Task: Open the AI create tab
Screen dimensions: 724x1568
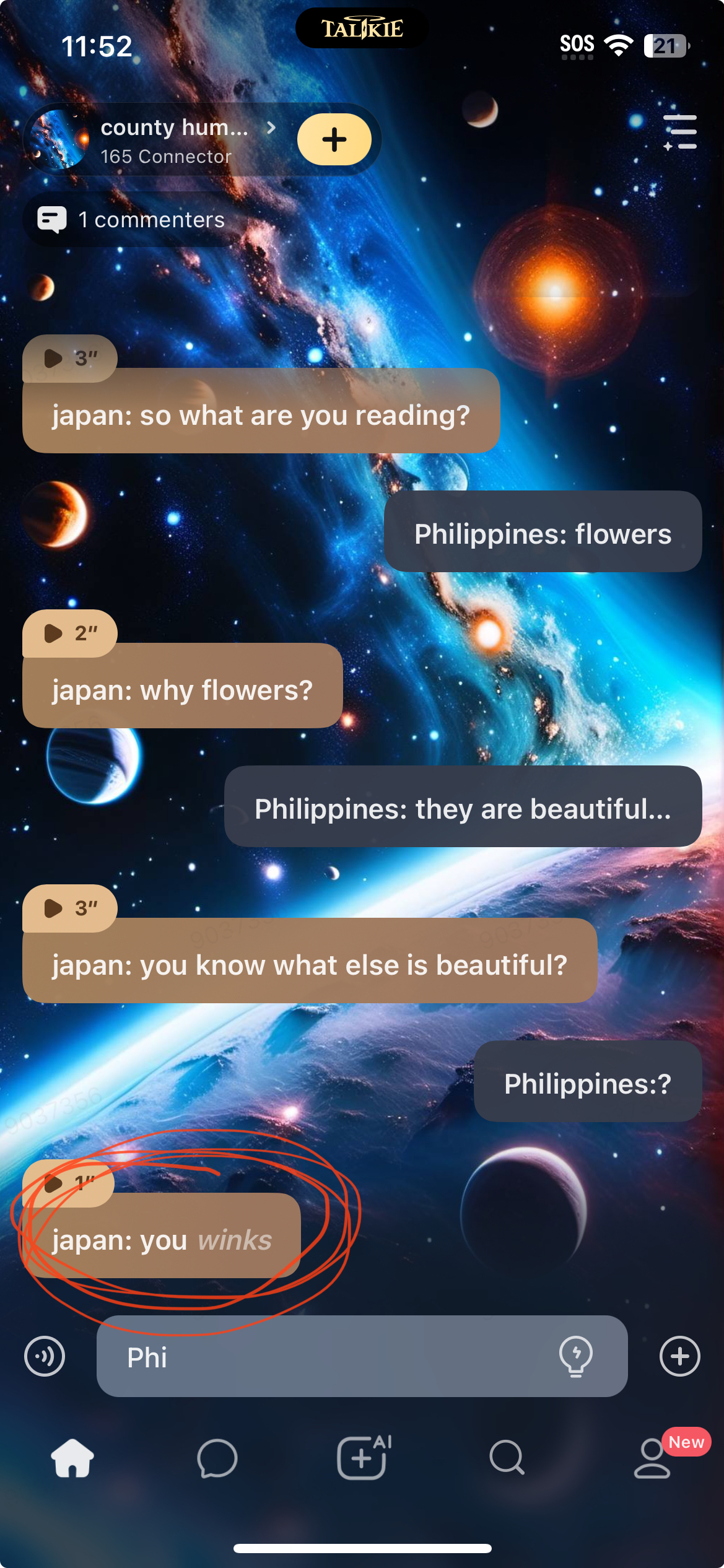Action: tap(363, 1458)
